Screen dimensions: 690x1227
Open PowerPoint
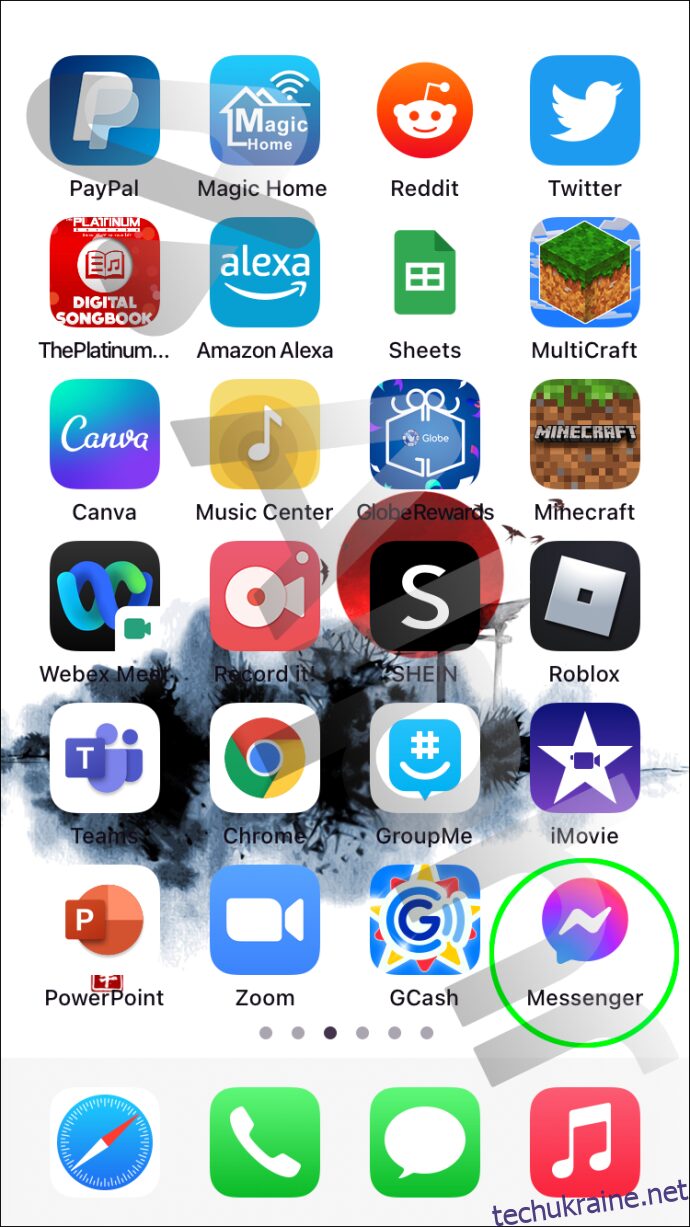pos(105,920)
